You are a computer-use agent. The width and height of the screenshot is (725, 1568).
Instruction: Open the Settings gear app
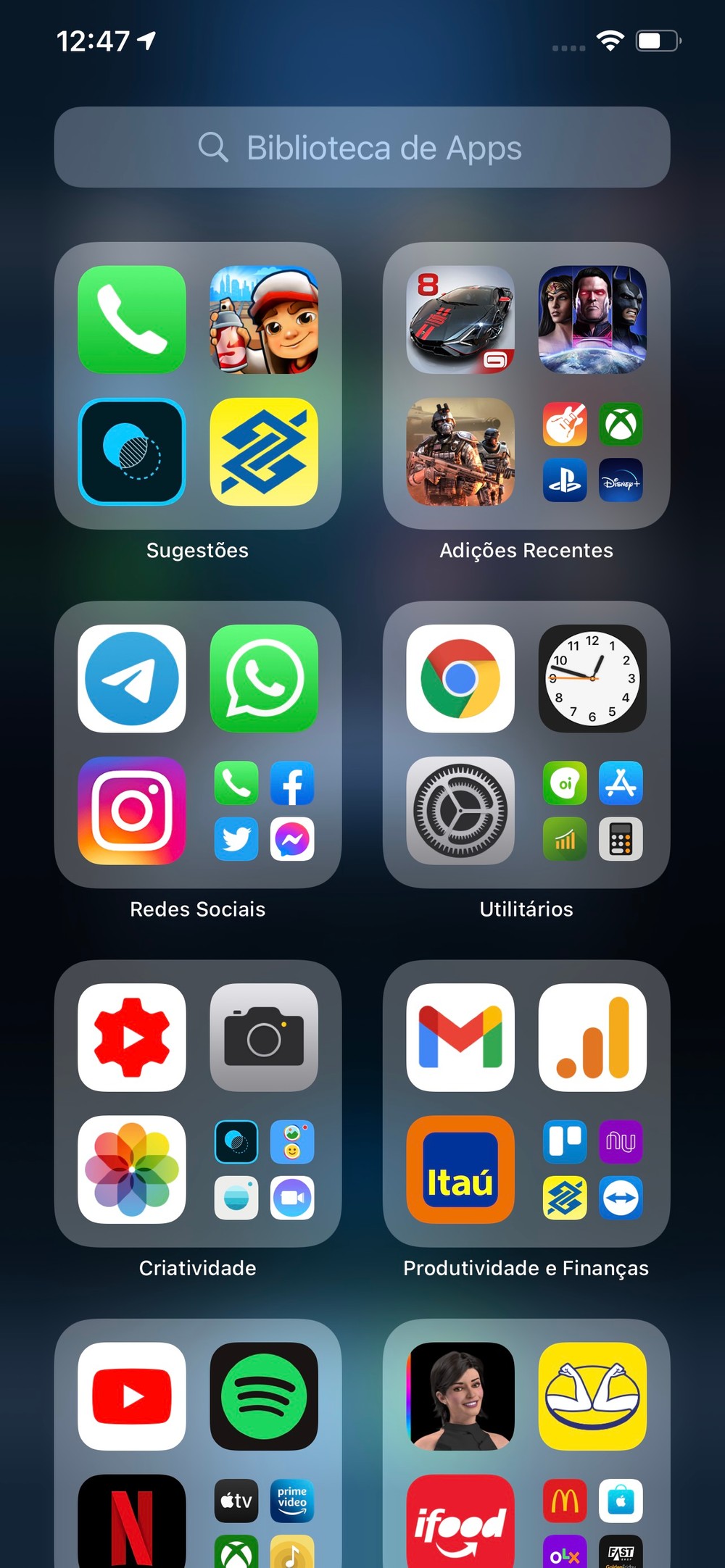pyautogui.click(x=460, y=811)
